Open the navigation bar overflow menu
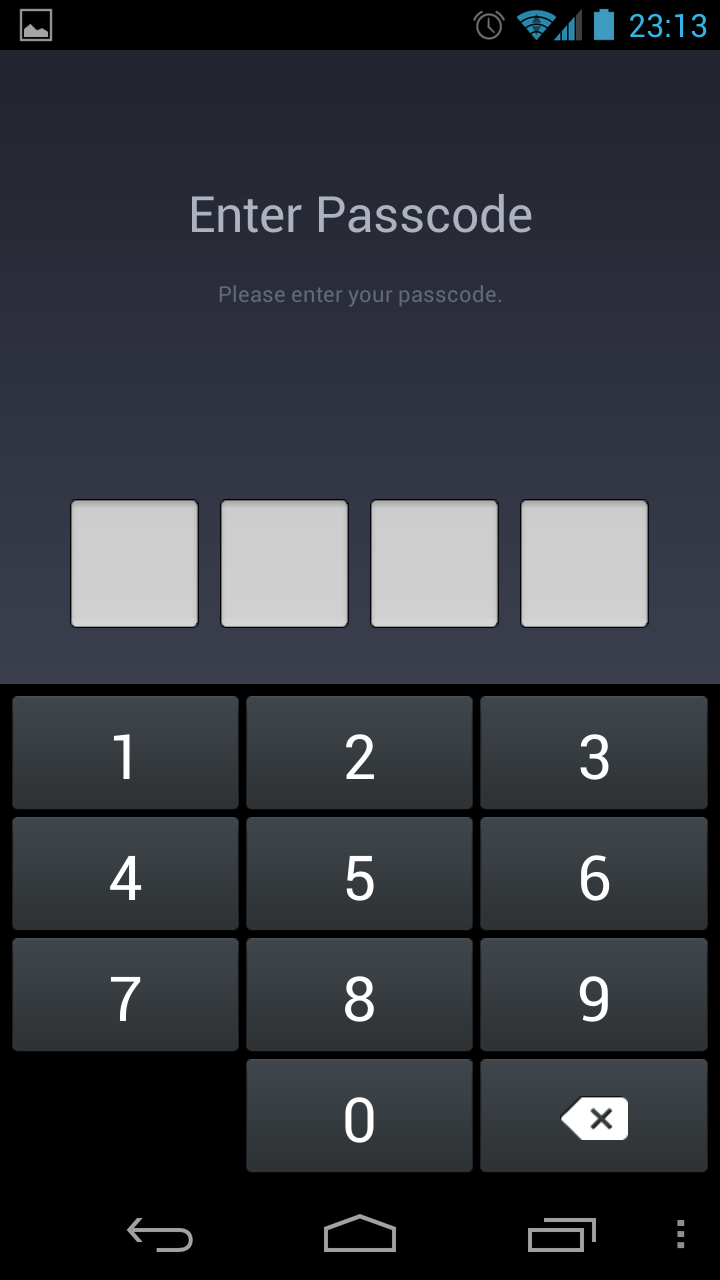 pos(680,1234)
